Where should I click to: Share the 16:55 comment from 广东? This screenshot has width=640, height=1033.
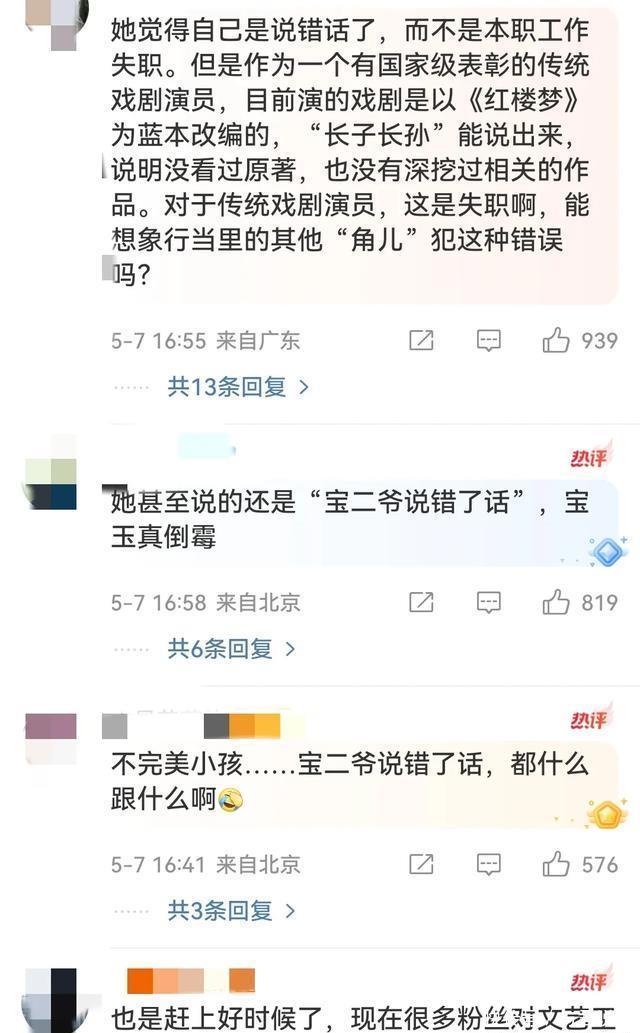422,341
